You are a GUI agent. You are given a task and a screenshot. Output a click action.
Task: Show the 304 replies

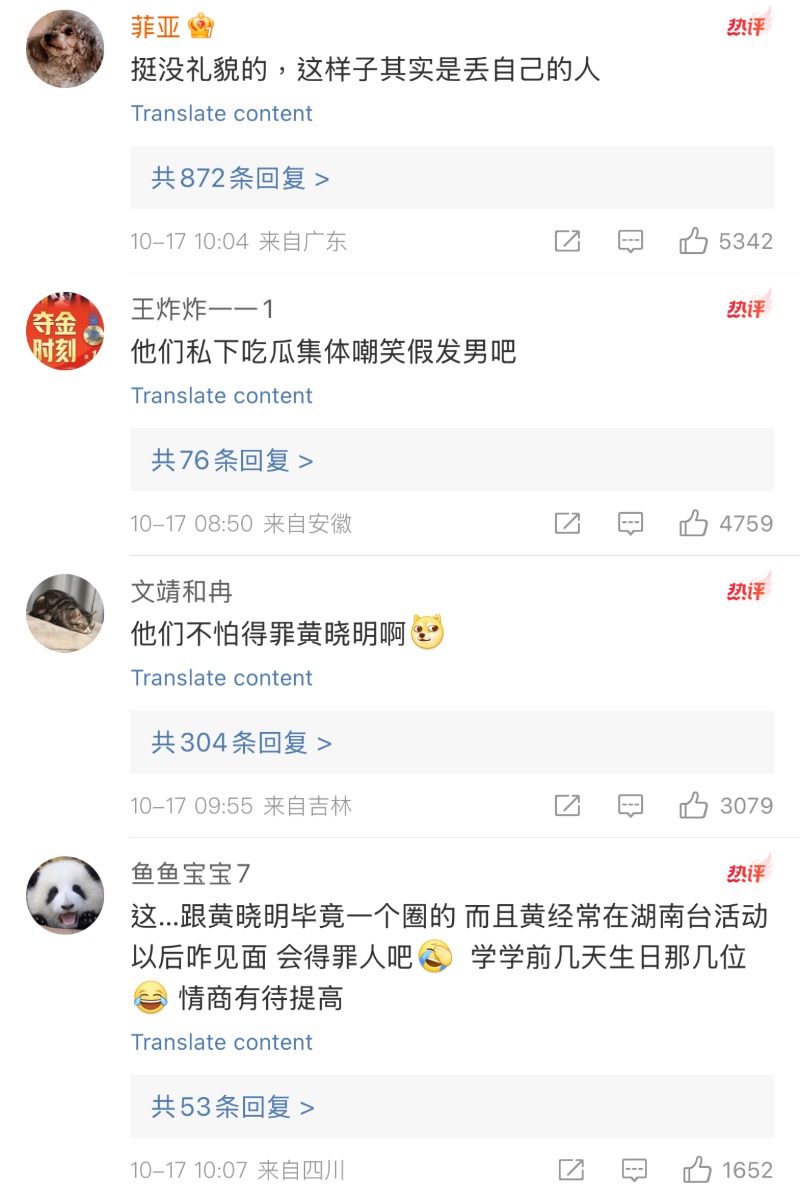point(240,742)
